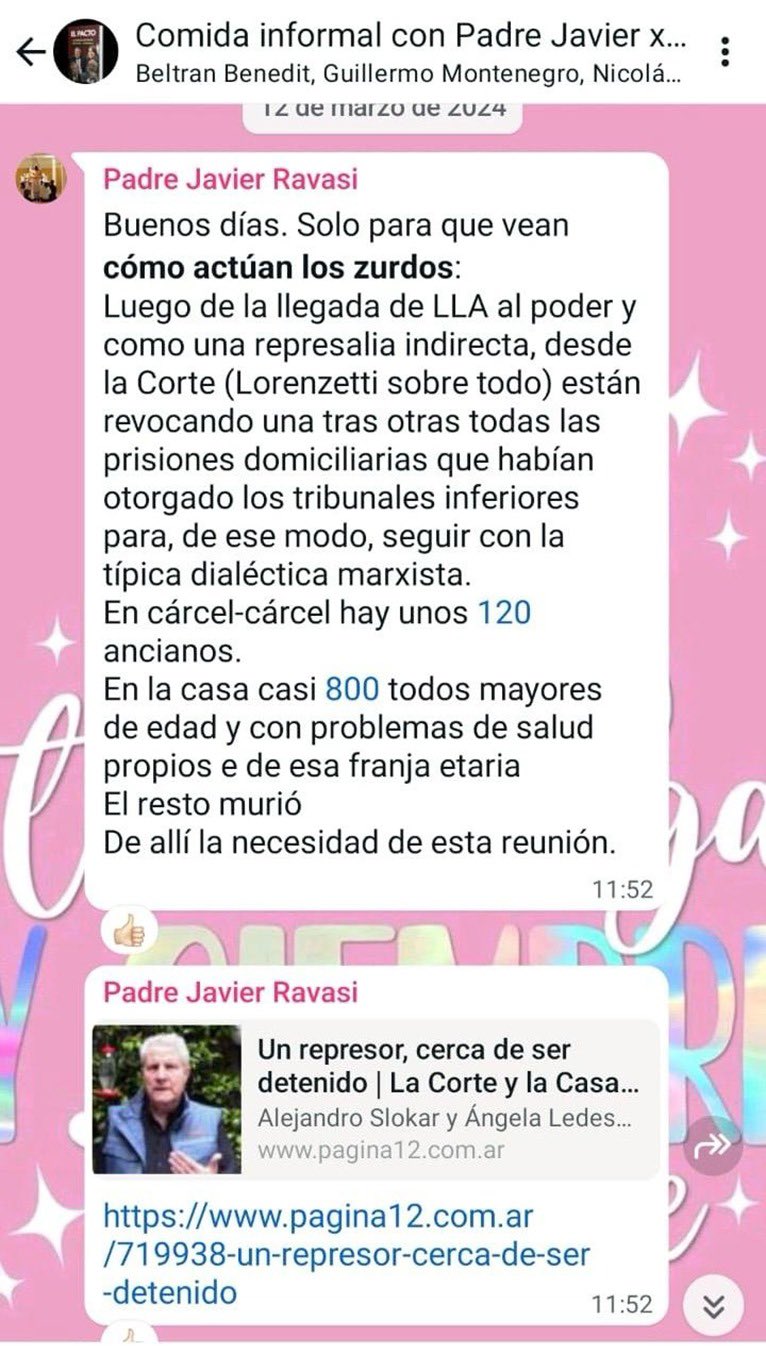Open group info for Comida informal chat

coord(410,50)
